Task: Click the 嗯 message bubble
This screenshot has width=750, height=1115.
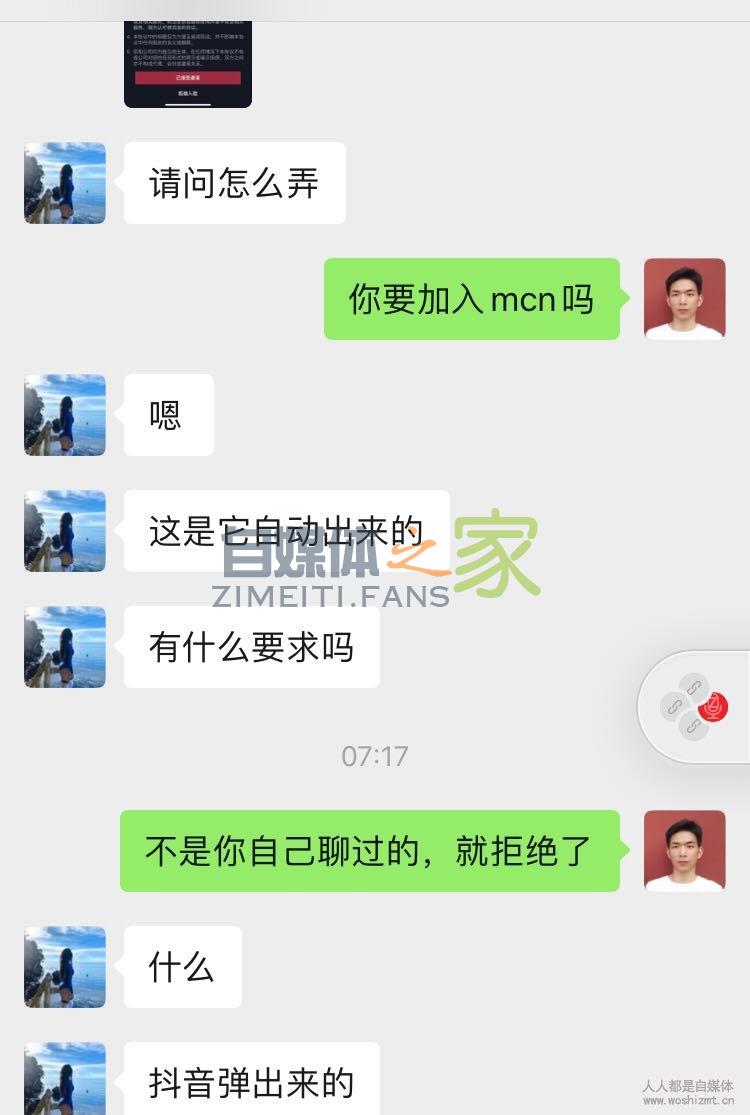Action: click(168, 415)
